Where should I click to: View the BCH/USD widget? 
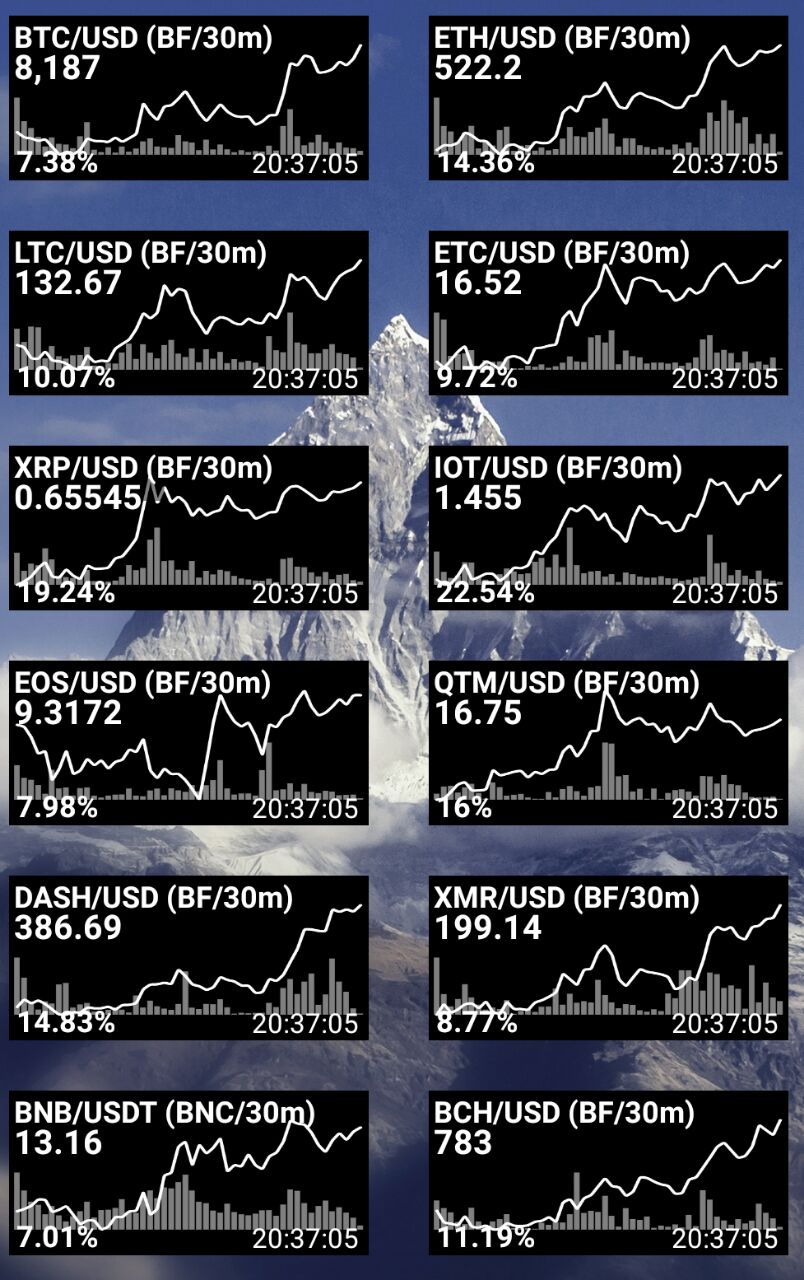[x=608, y=1173]
